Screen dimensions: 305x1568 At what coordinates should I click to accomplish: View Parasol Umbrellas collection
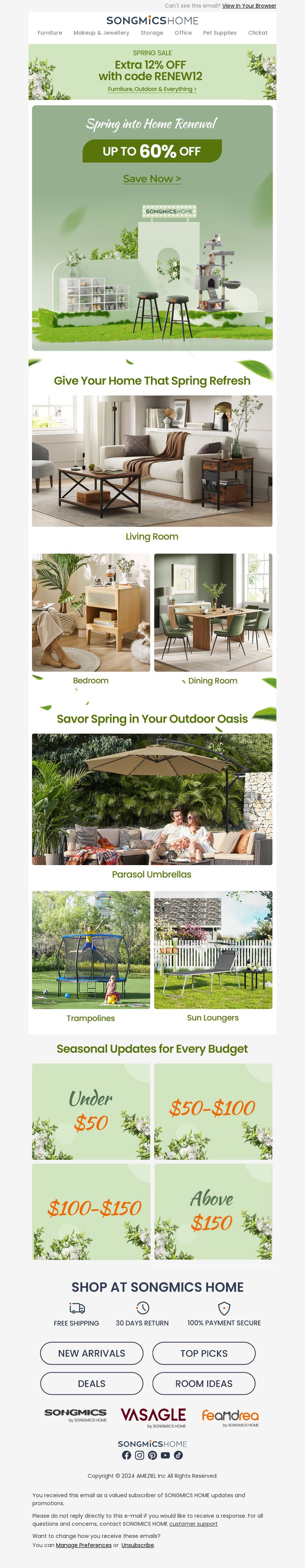tap(152, 798)
